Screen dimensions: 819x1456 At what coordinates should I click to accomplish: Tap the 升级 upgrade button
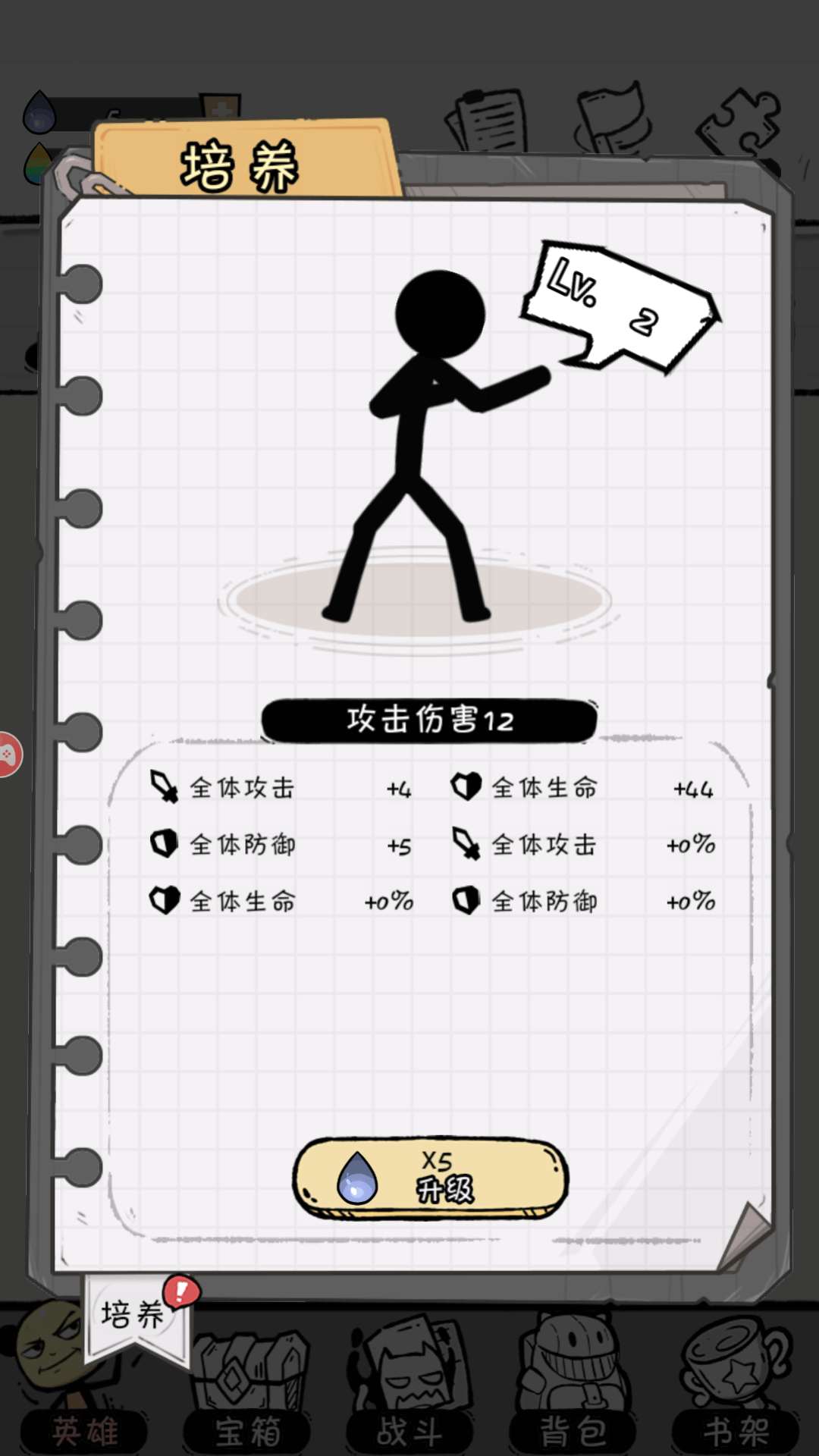(430, 1178)
